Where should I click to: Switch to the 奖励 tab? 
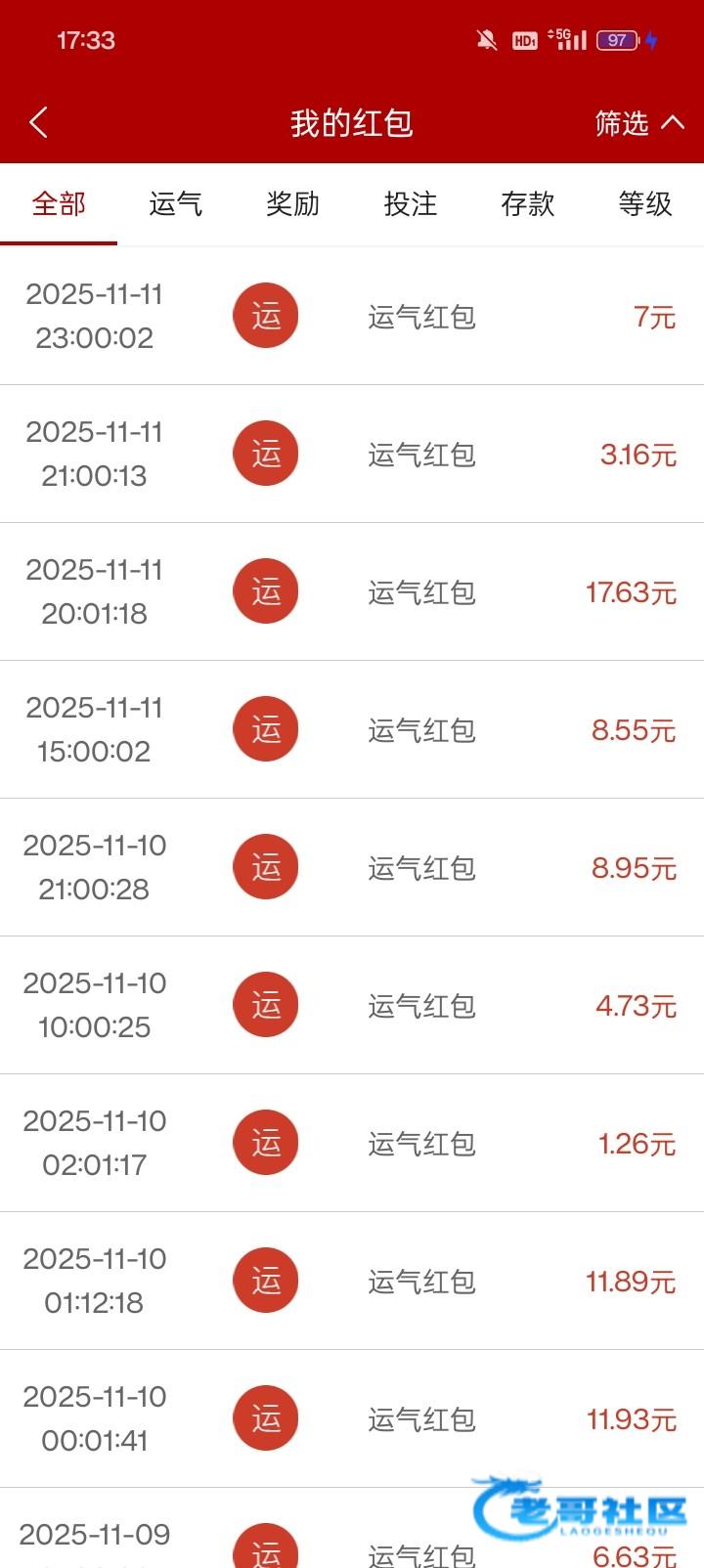click(x=293, y=204)
